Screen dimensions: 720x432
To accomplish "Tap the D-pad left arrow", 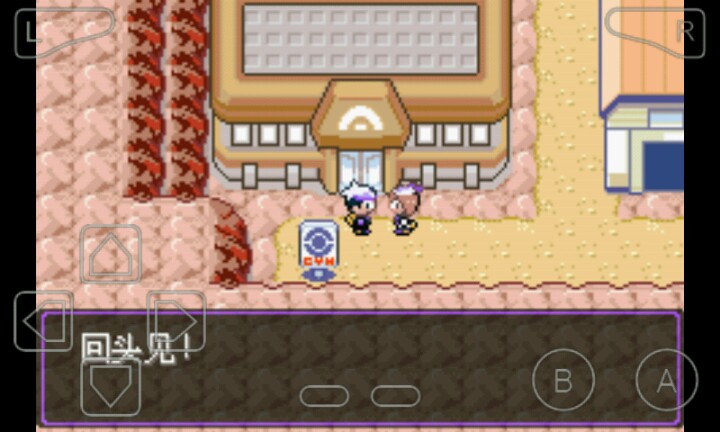I will tap(44, 321).
